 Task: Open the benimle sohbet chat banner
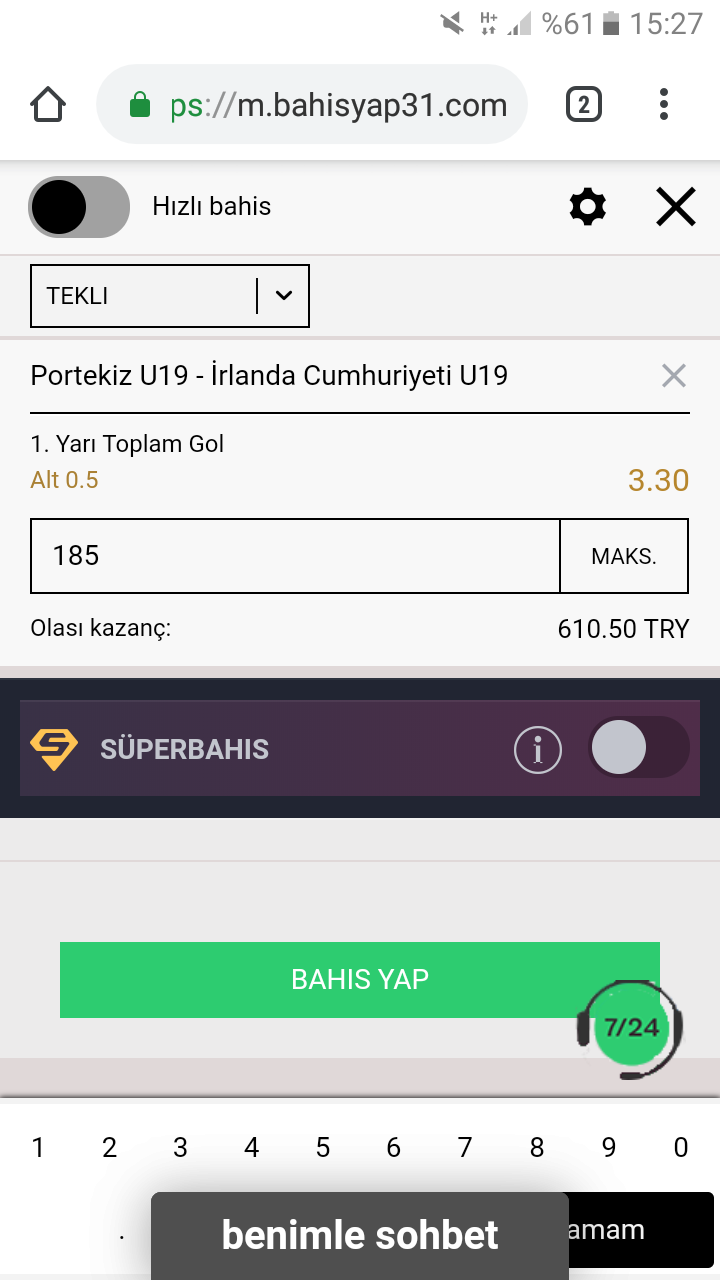[360, 1235]
